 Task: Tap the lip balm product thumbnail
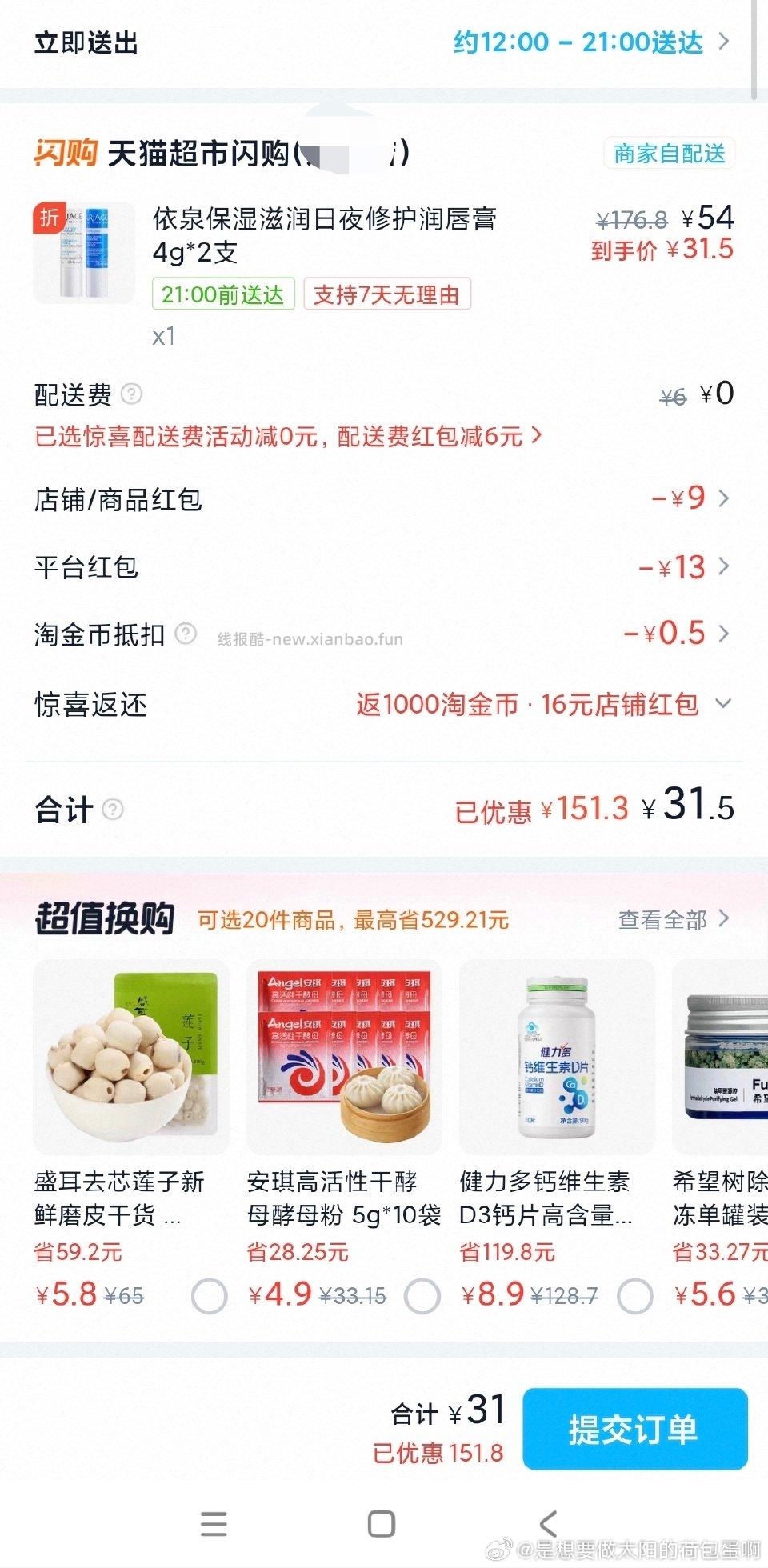point(83,252)
